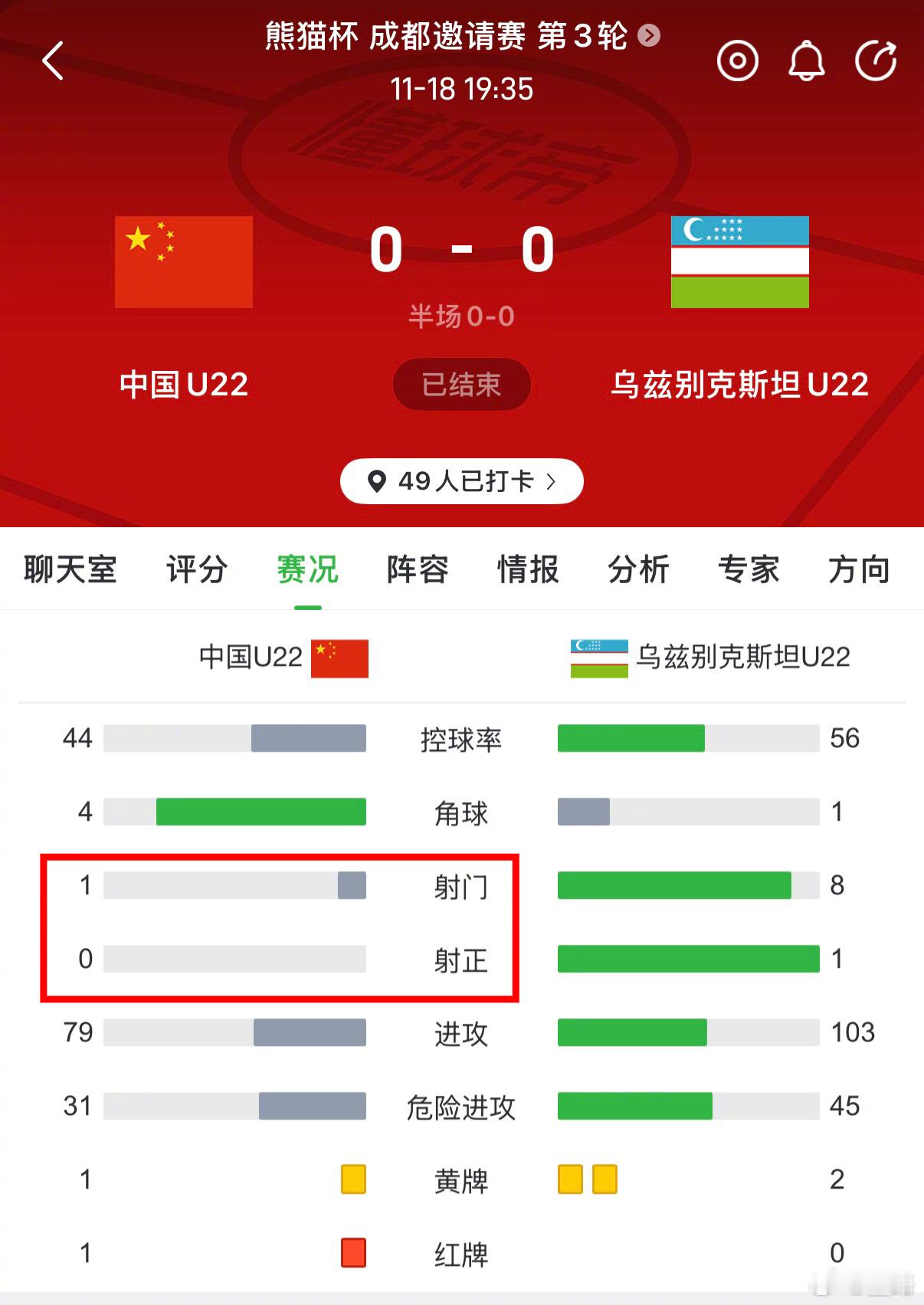Select the China flag next to 中国U22
Viewport: 924px width, 1305px height.
click(339, 657)
